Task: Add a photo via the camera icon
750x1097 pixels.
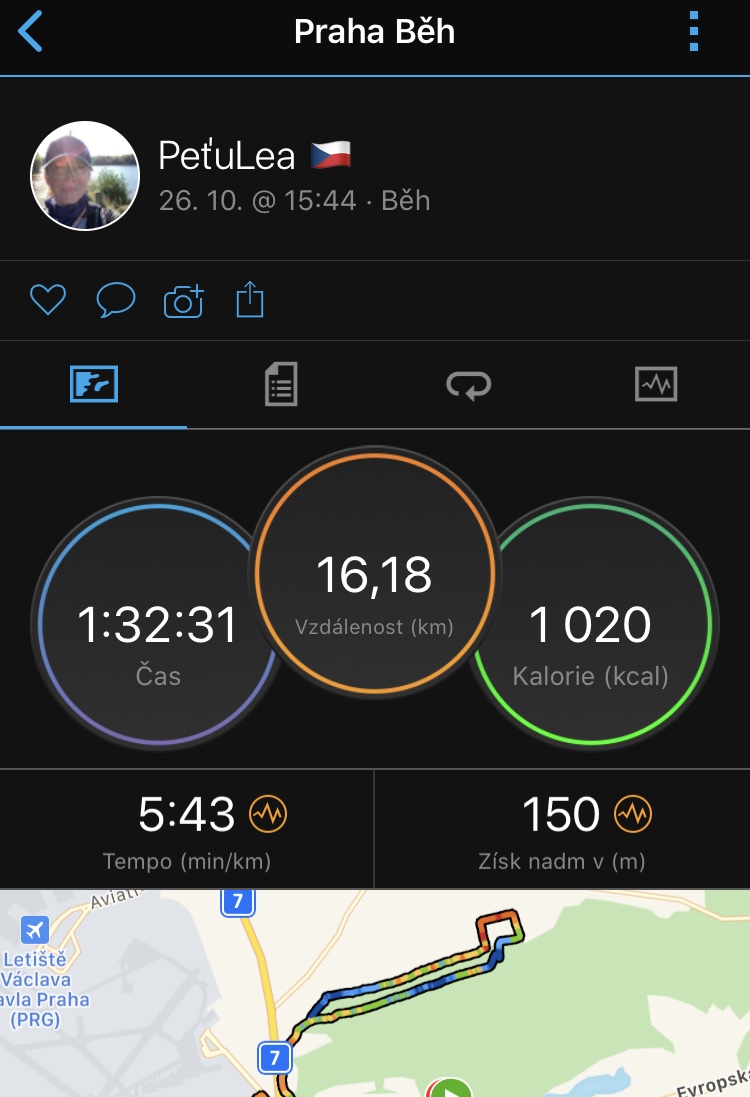Action: click(x=183, y=300)
